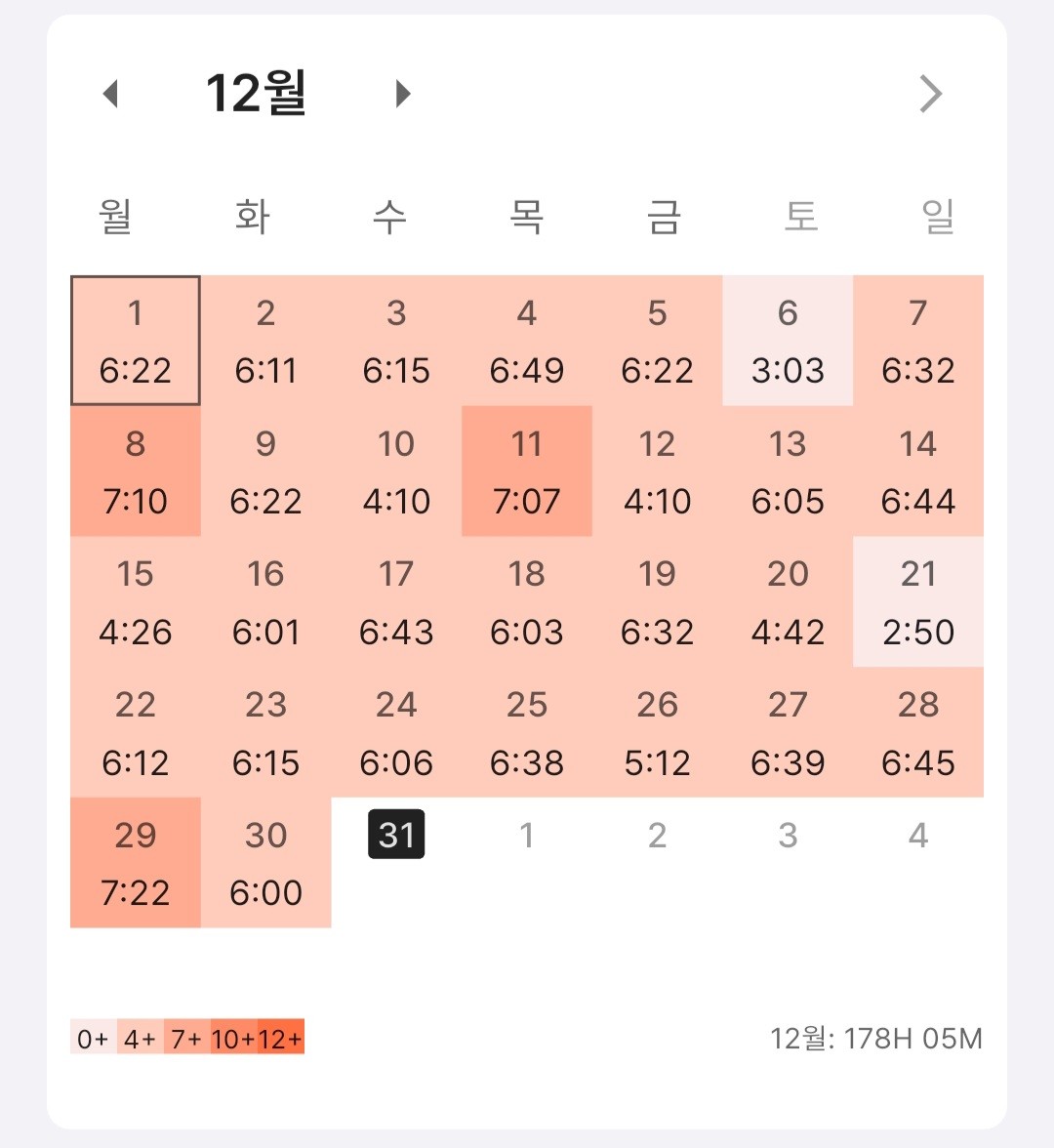Choose December 17 with 6:43

tap(396, 602)
